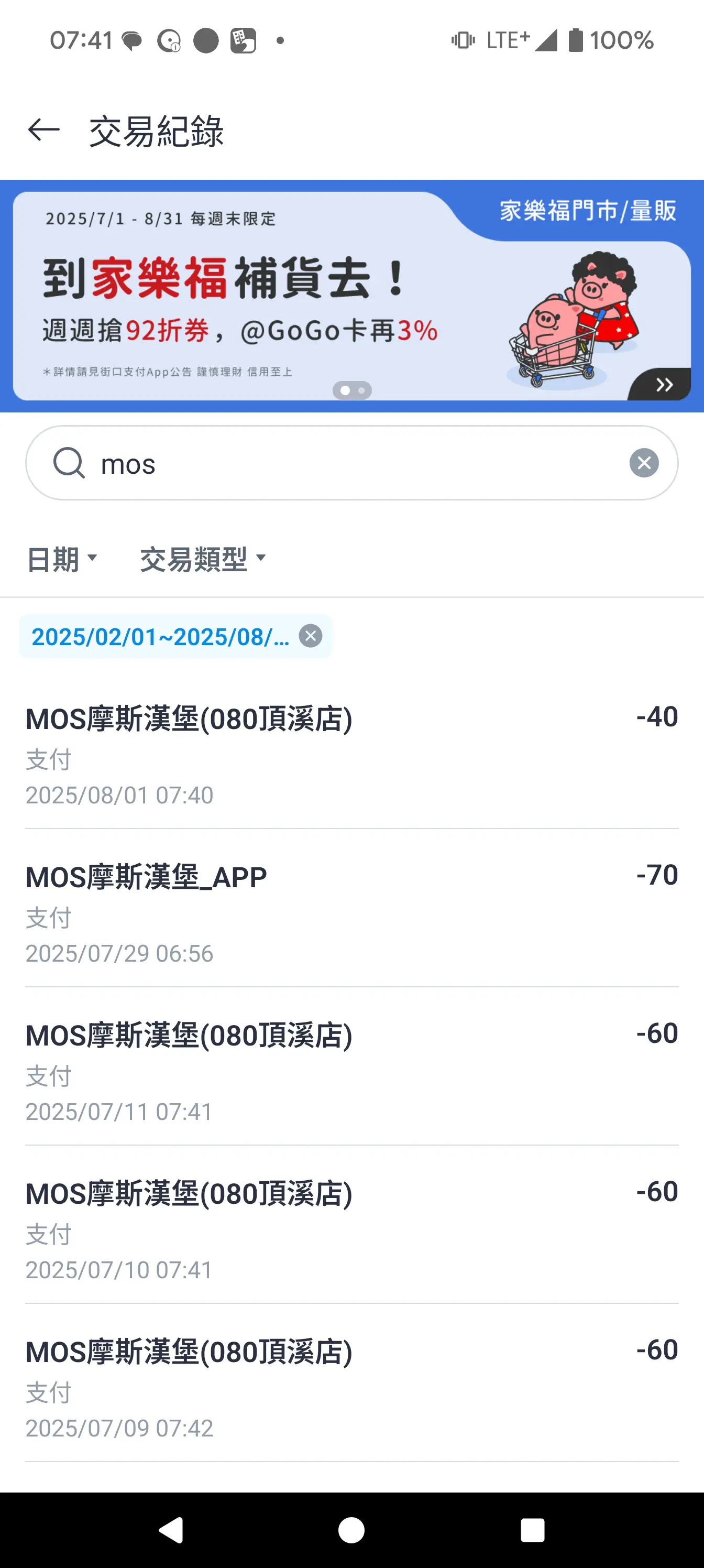Go back from the 交易紀錄 page
This screenshot has height=1568, width=704.
(x=44, y=130)
